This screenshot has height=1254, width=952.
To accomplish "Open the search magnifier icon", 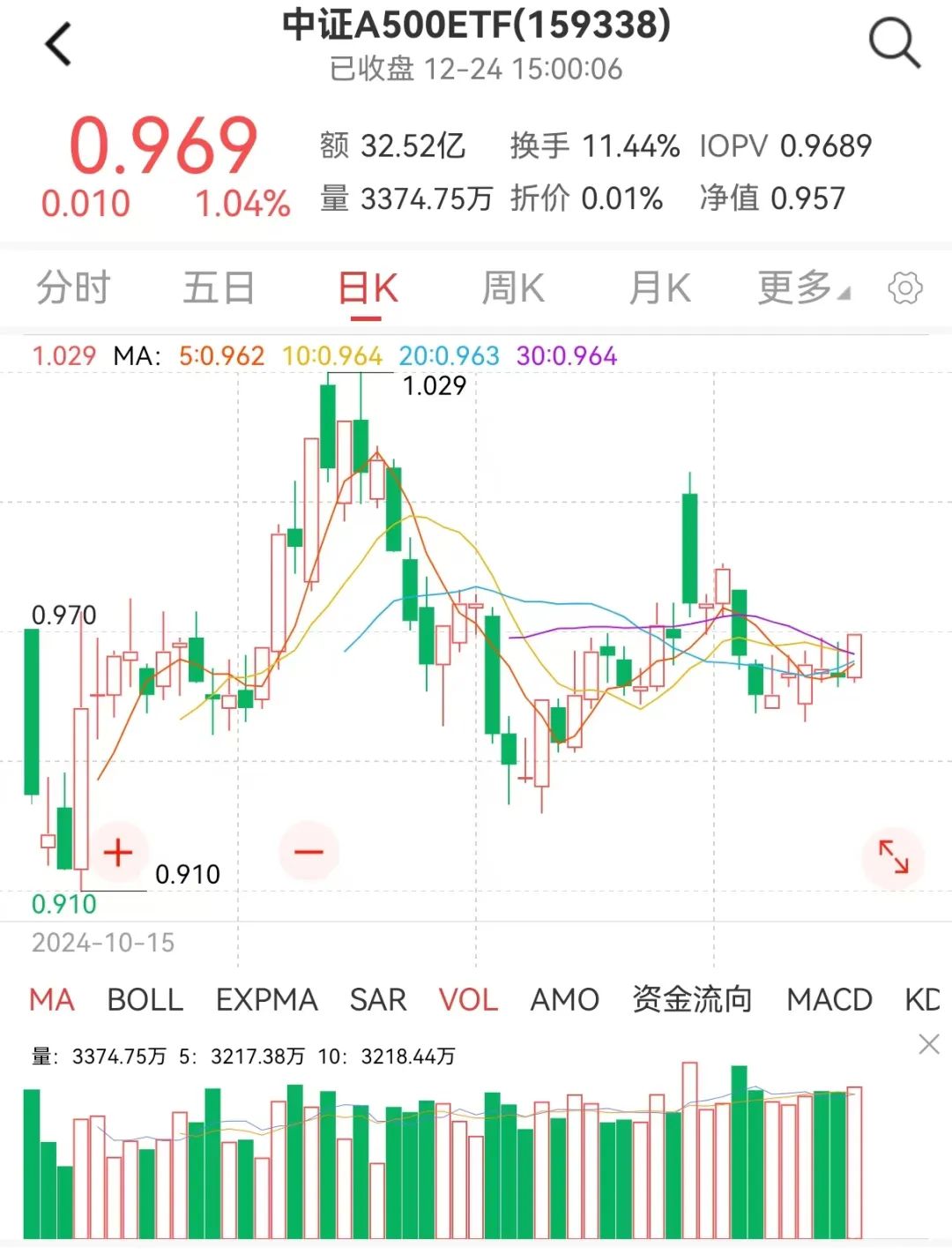I will pos(894,43).
